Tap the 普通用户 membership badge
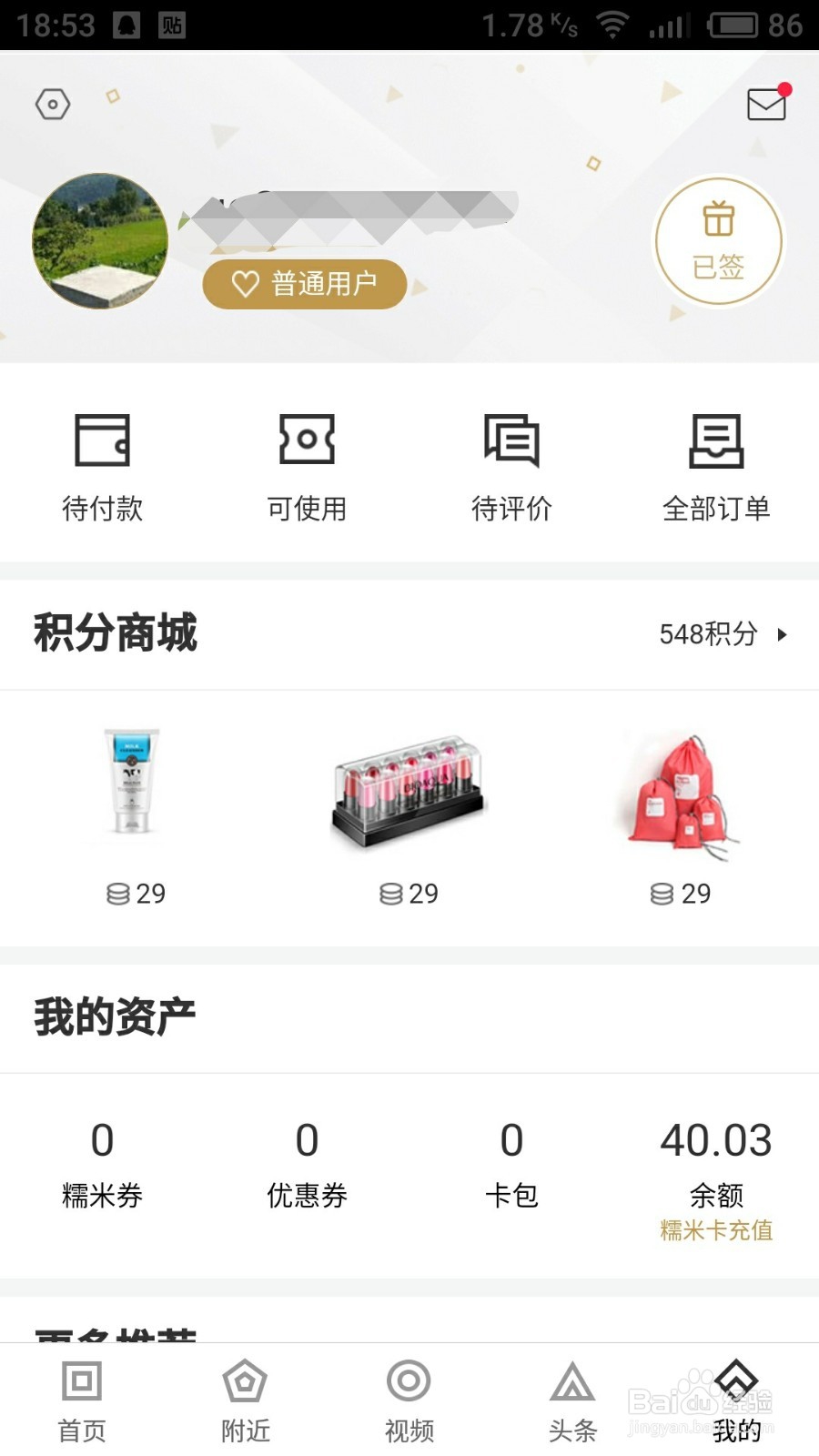The image size is (819, 1456). coord(304,284)
